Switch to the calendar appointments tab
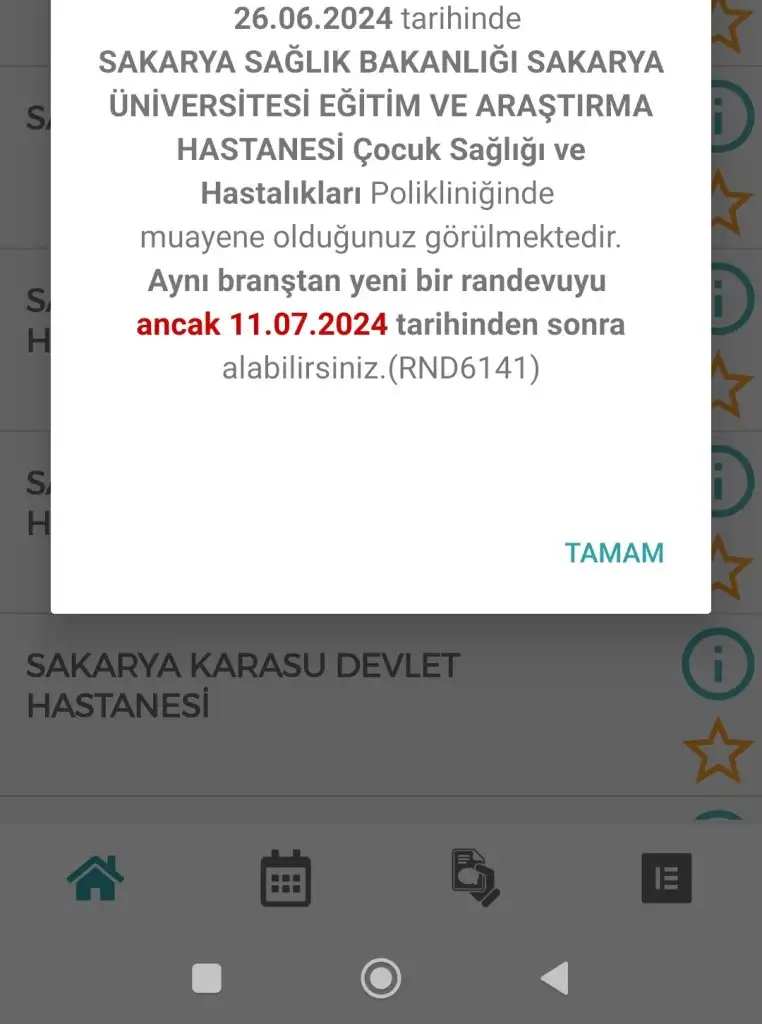Screen dimensions: 762x1024 [285, 879]
